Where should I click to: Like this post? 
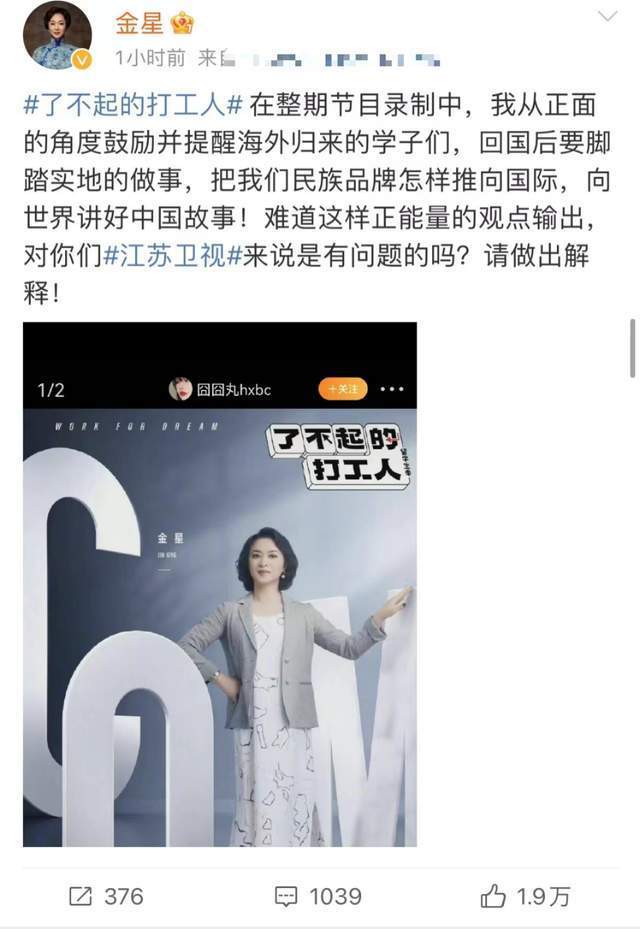coord(525,895)
